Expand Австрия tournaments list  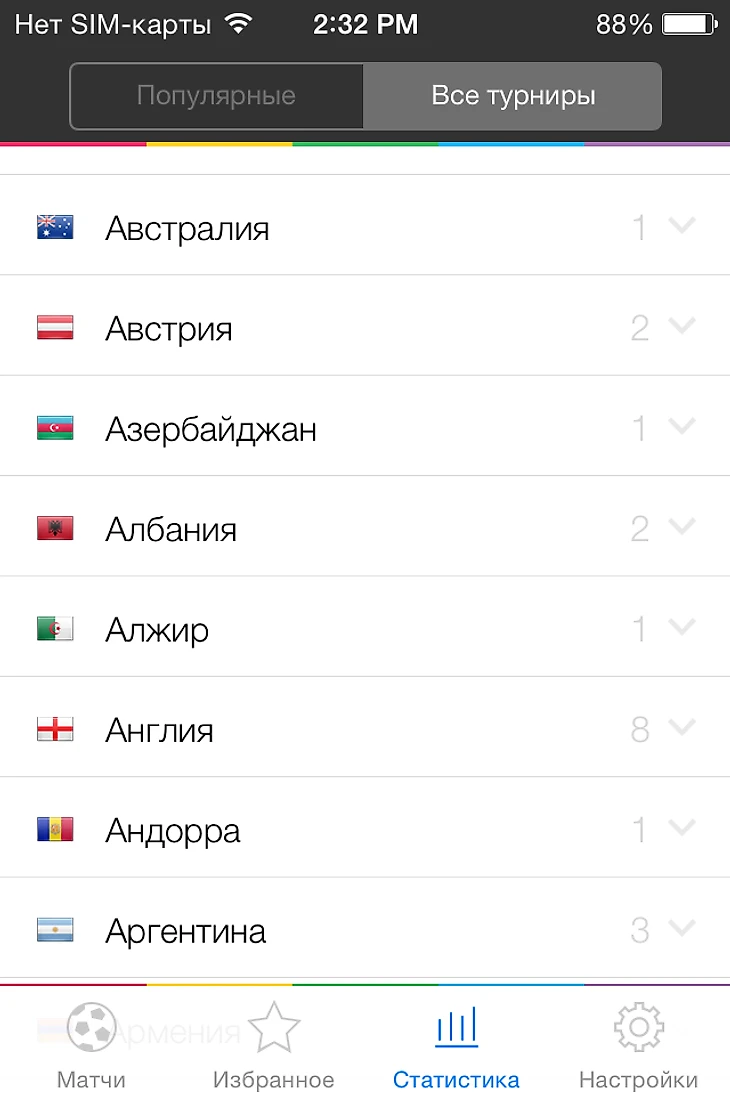tap(365, 328)
